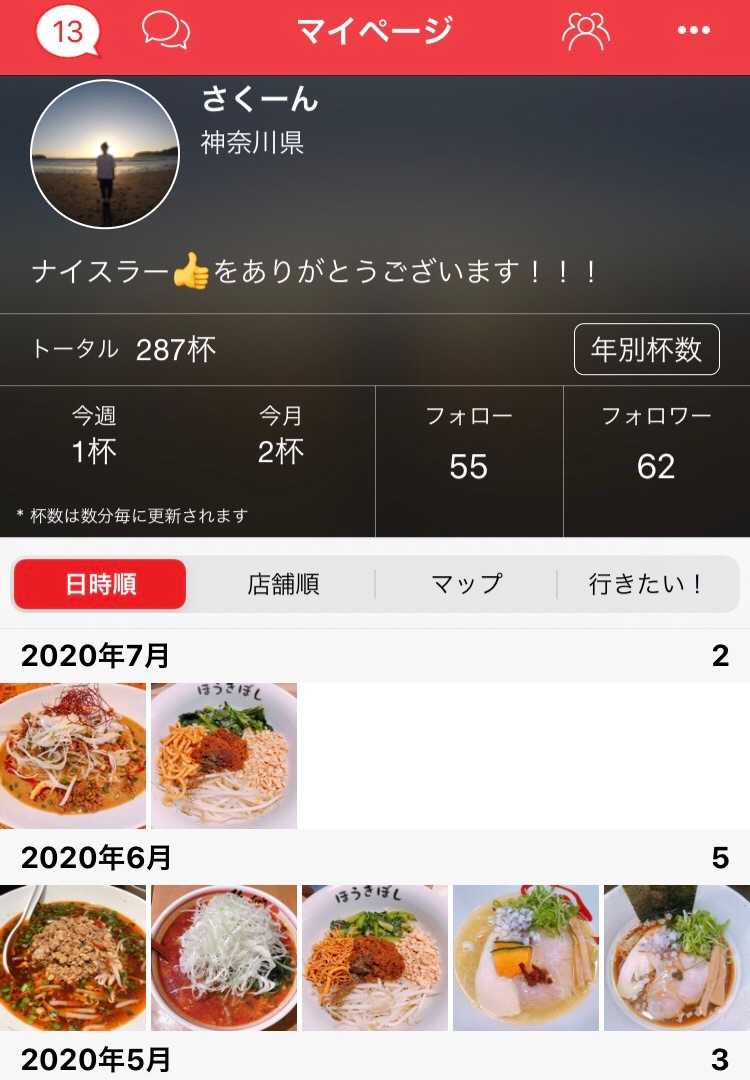Tap the profile avatar photo
The image size is (750, 1080).
tap(105, 154)
